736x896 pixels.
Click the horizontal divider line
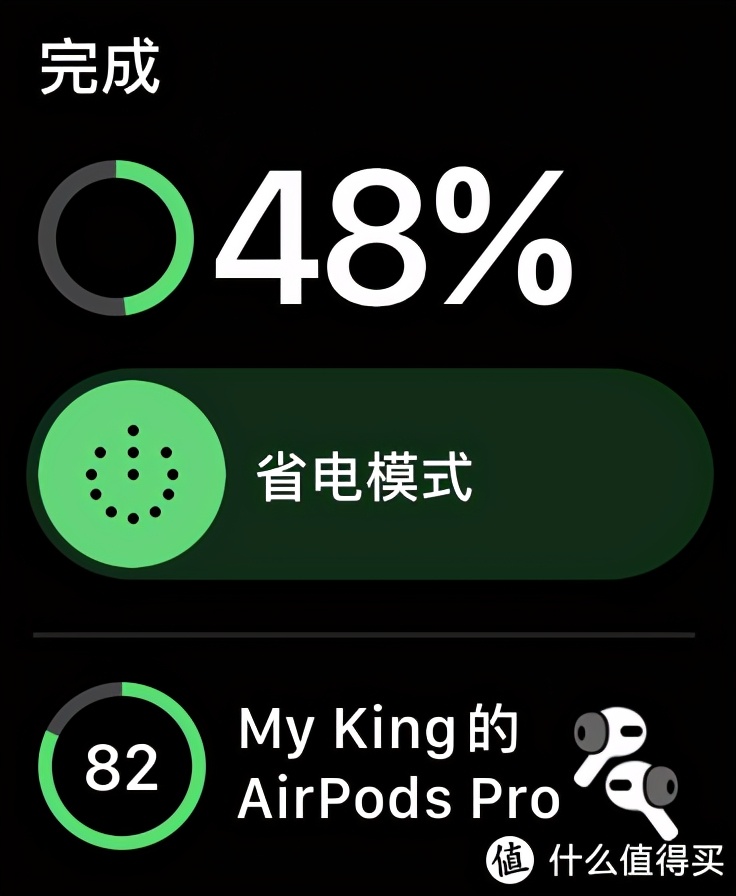368,632
